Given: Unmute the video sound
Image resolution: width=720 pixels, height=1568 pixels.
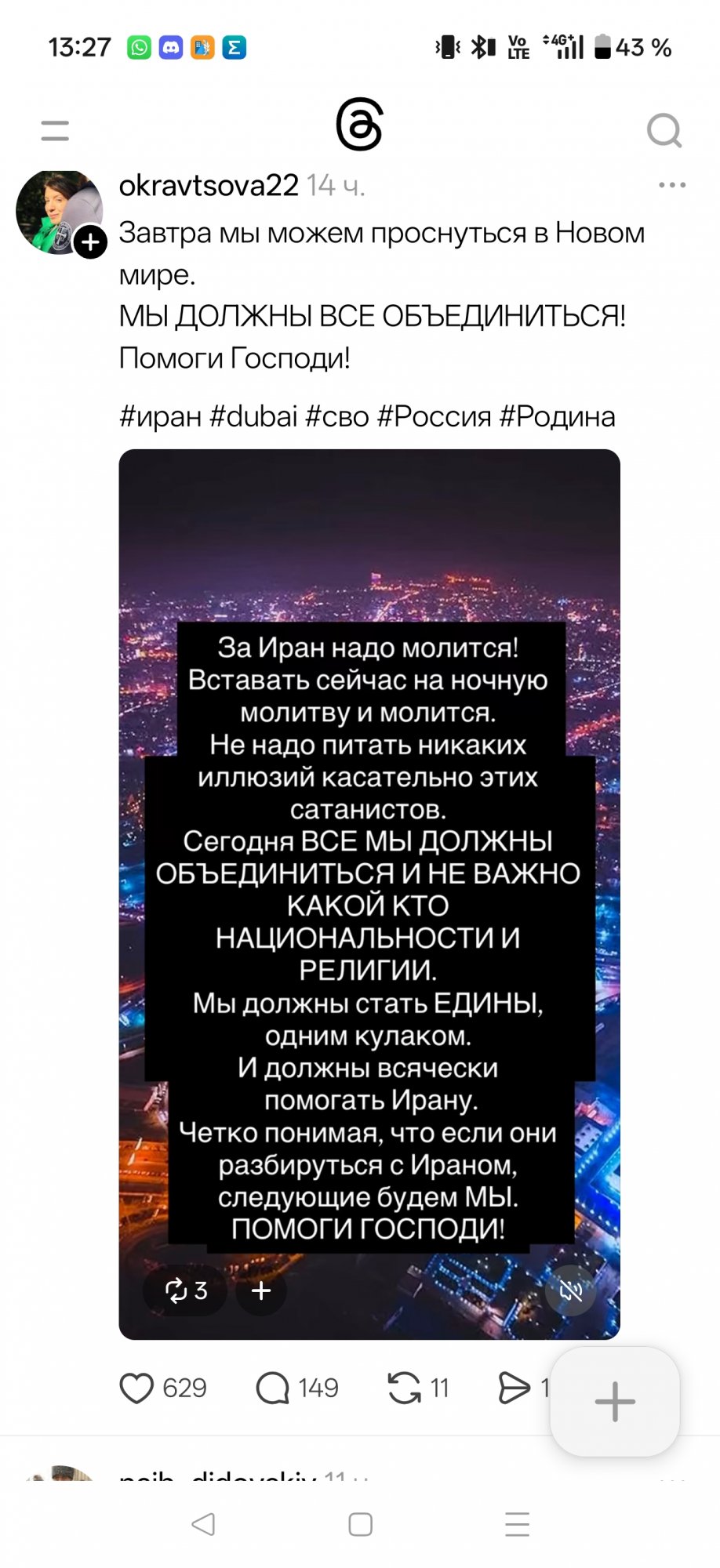Looking at the screenshot, I should [571, 1290].
